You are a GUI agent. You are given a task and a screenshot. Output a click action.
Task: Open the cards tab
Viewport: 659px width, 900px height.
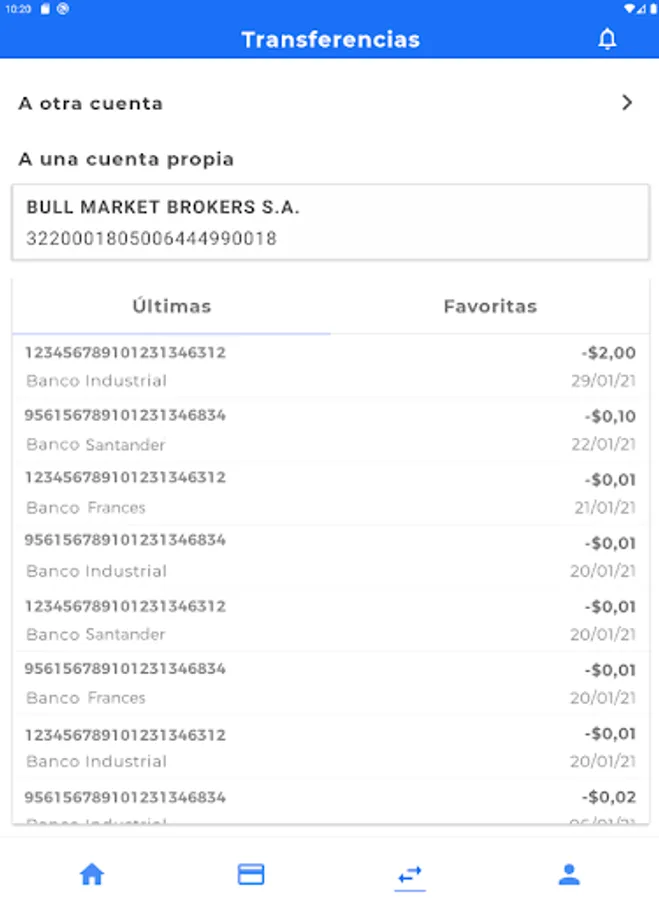(x=251, y=875)
